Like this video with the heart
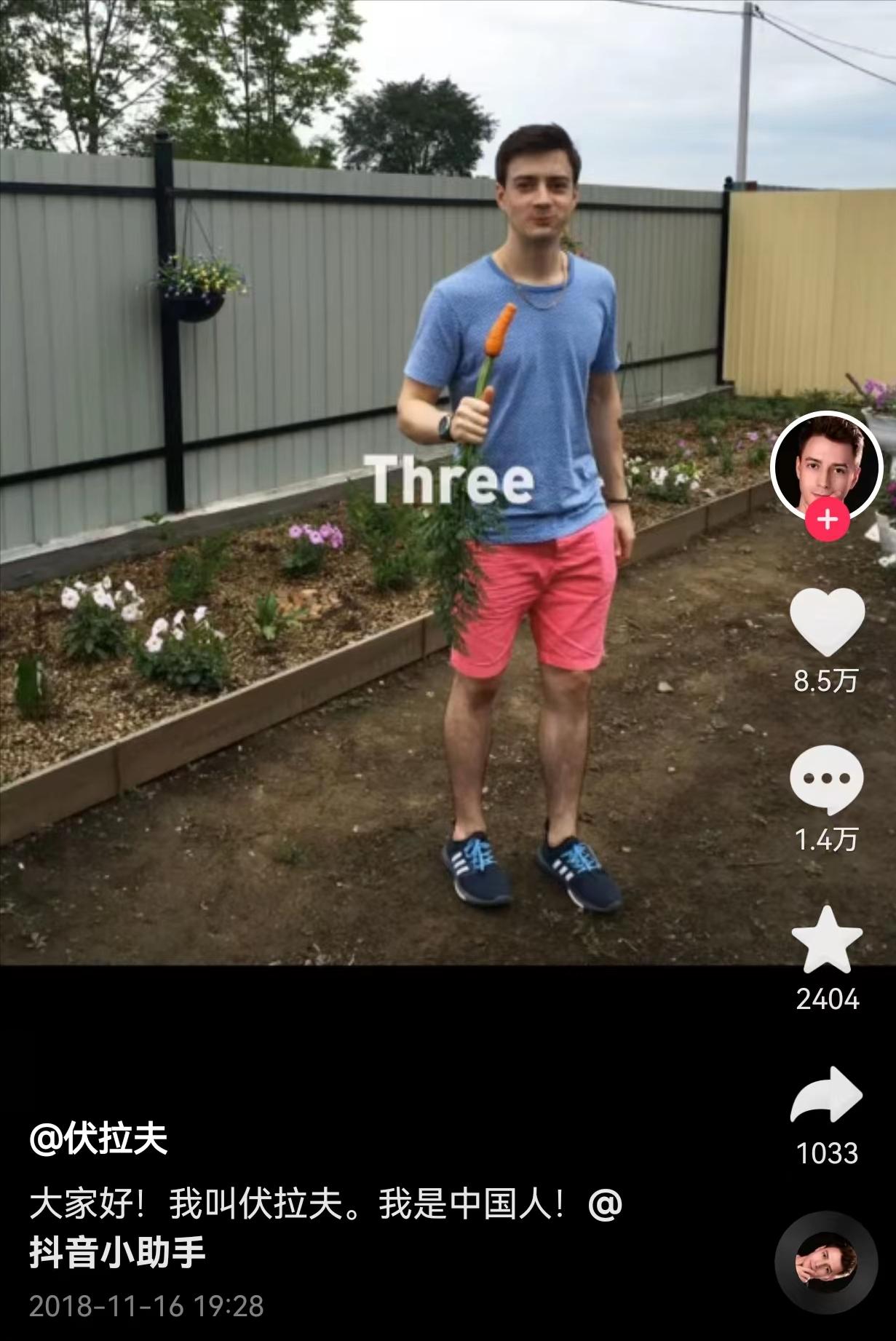Image resolution: width=896 pixels, height=1341 pixels. click(x=827, y=622)
